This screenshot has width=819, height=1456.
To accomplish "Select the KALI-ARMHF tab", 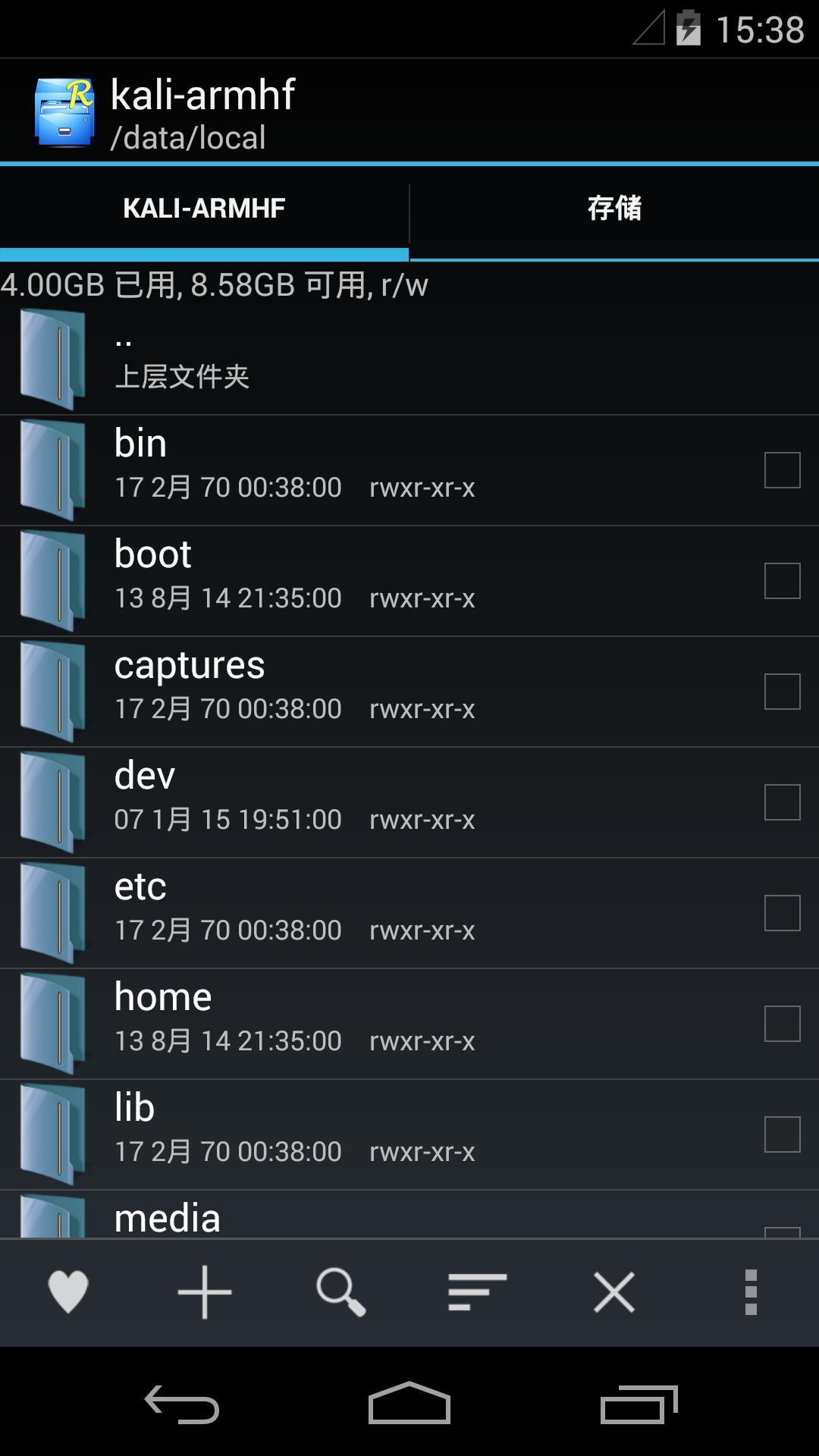I will coord(204,208).
